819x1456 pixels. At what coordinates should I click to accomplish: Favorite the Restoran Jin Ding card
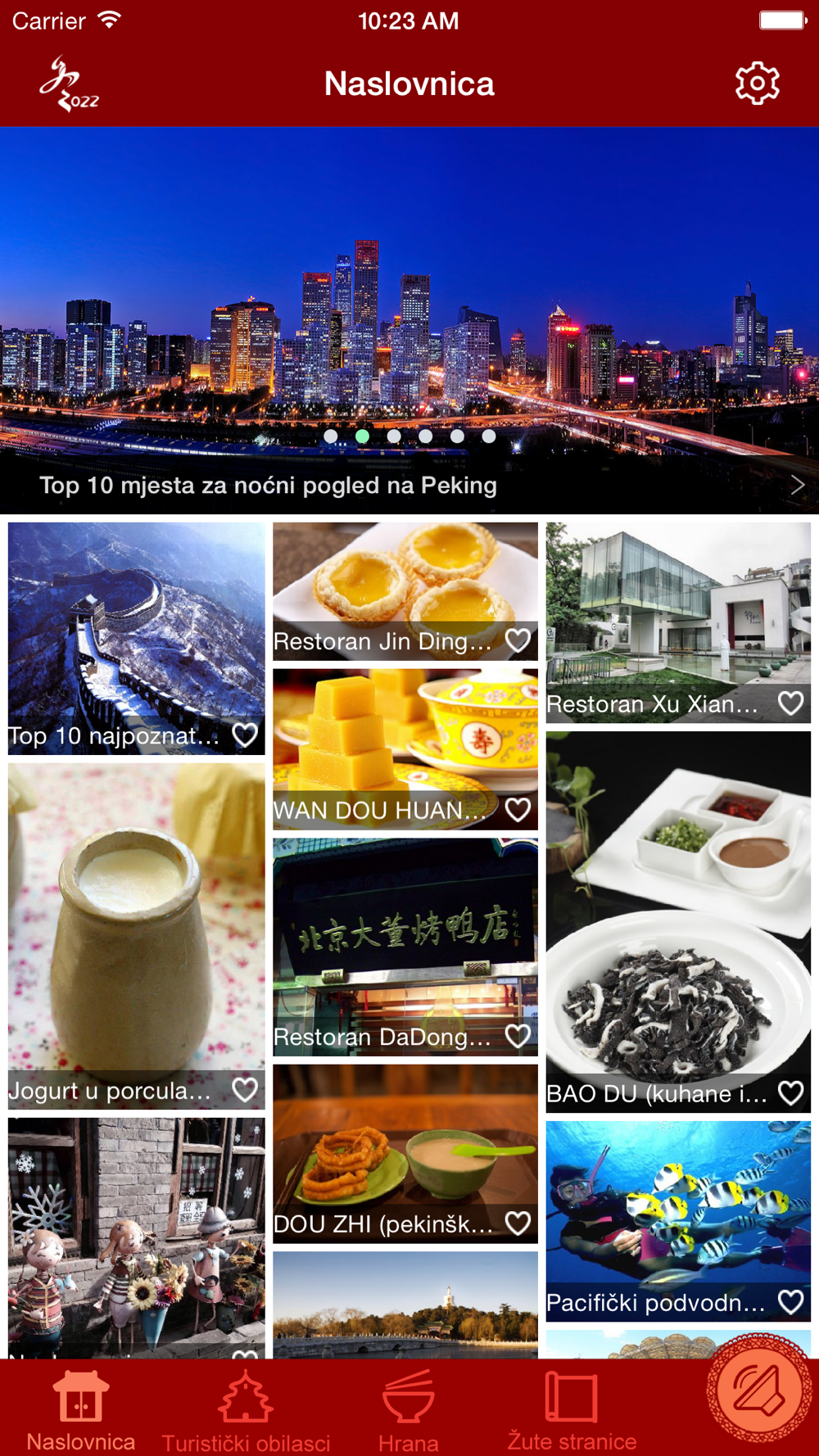pyautogui.click(x=518, y=640)
